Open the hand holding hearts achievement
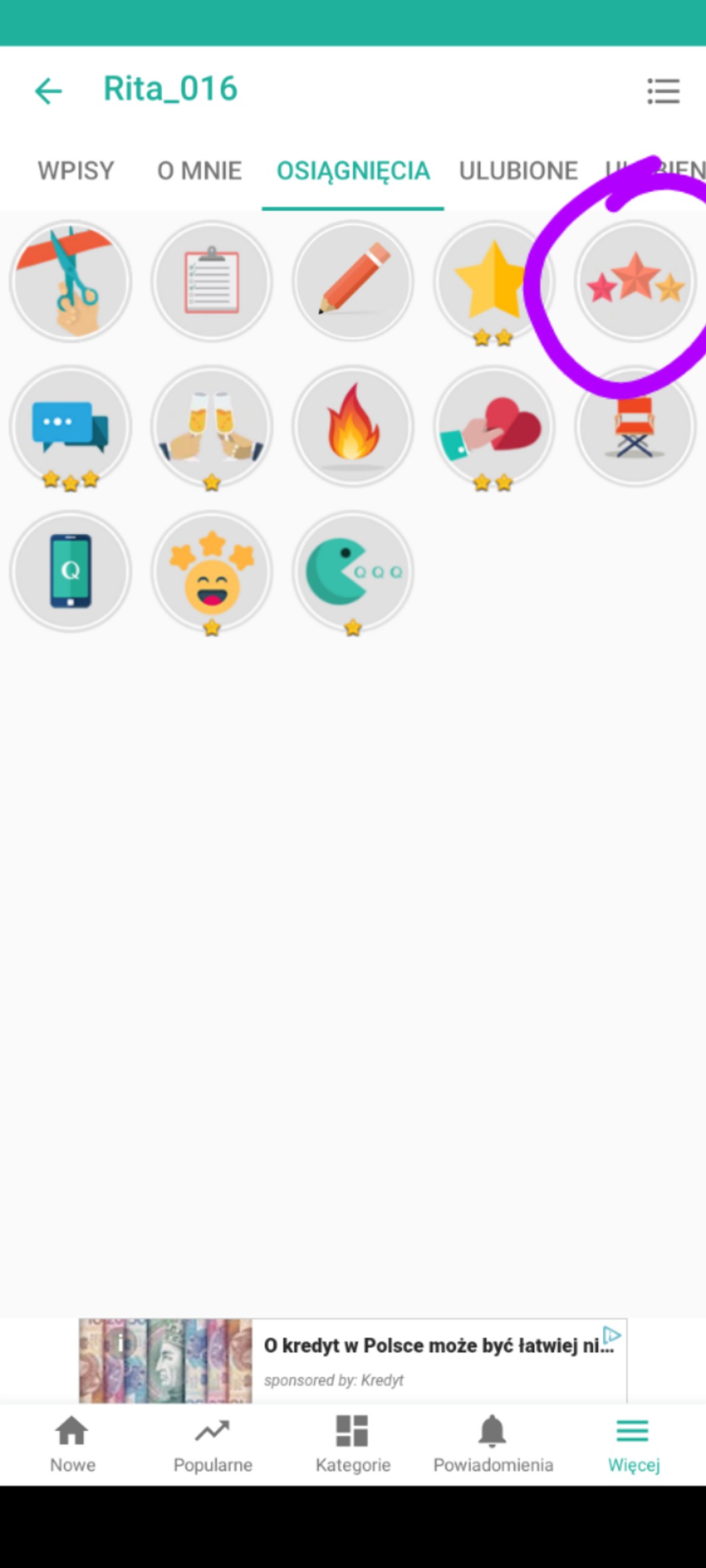Image resolution: width=706 pixels, height=1568 pixels. [494, 426]
